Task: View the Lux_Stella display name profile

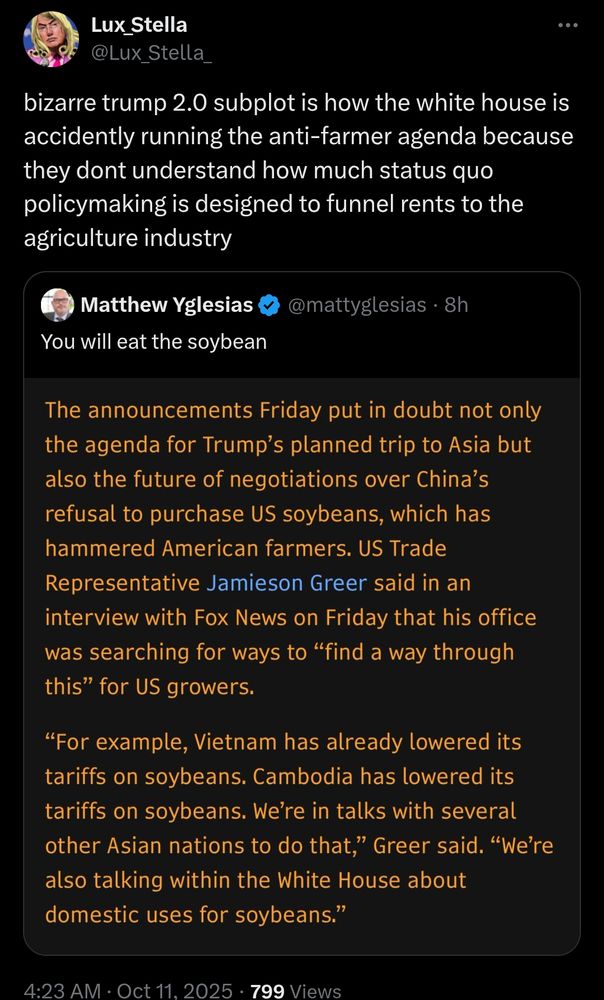Action: click(138, 25)
